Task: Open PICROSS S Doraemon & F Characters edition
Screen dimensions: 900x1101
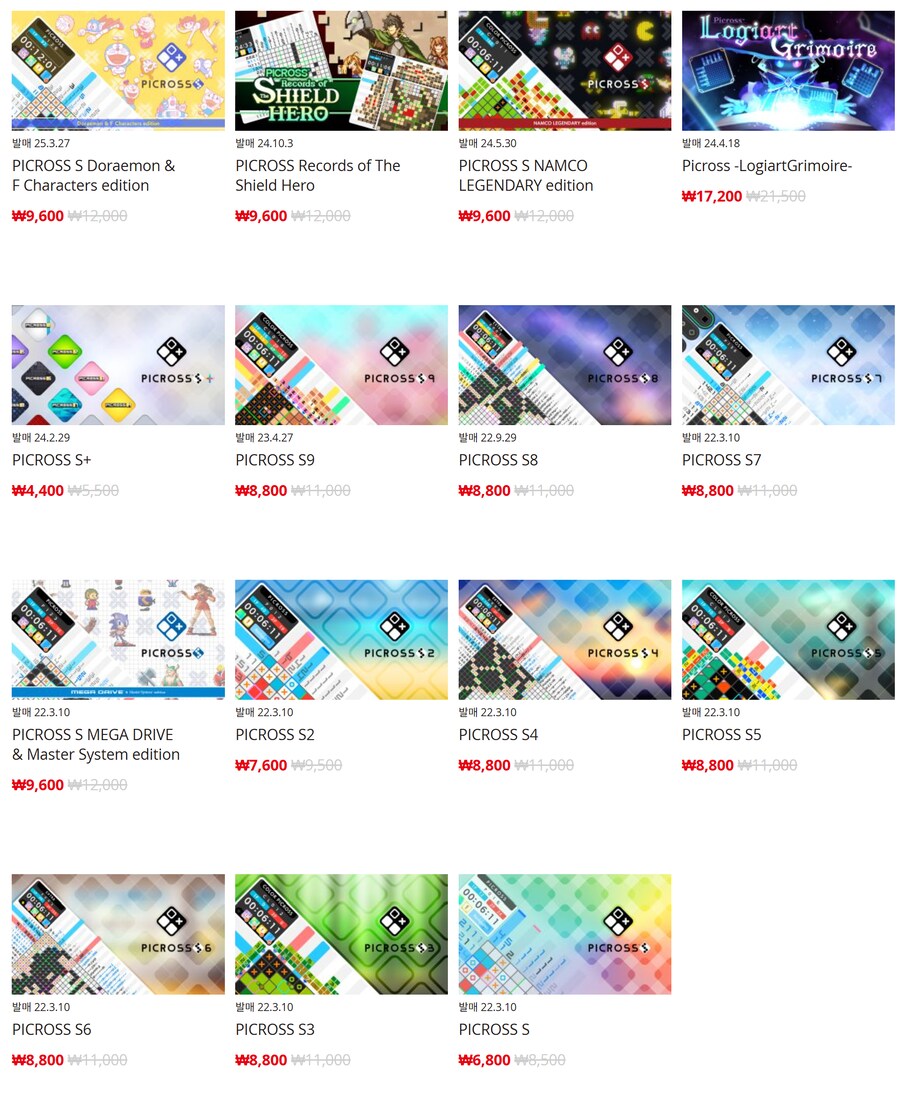Action: point(118,71)
